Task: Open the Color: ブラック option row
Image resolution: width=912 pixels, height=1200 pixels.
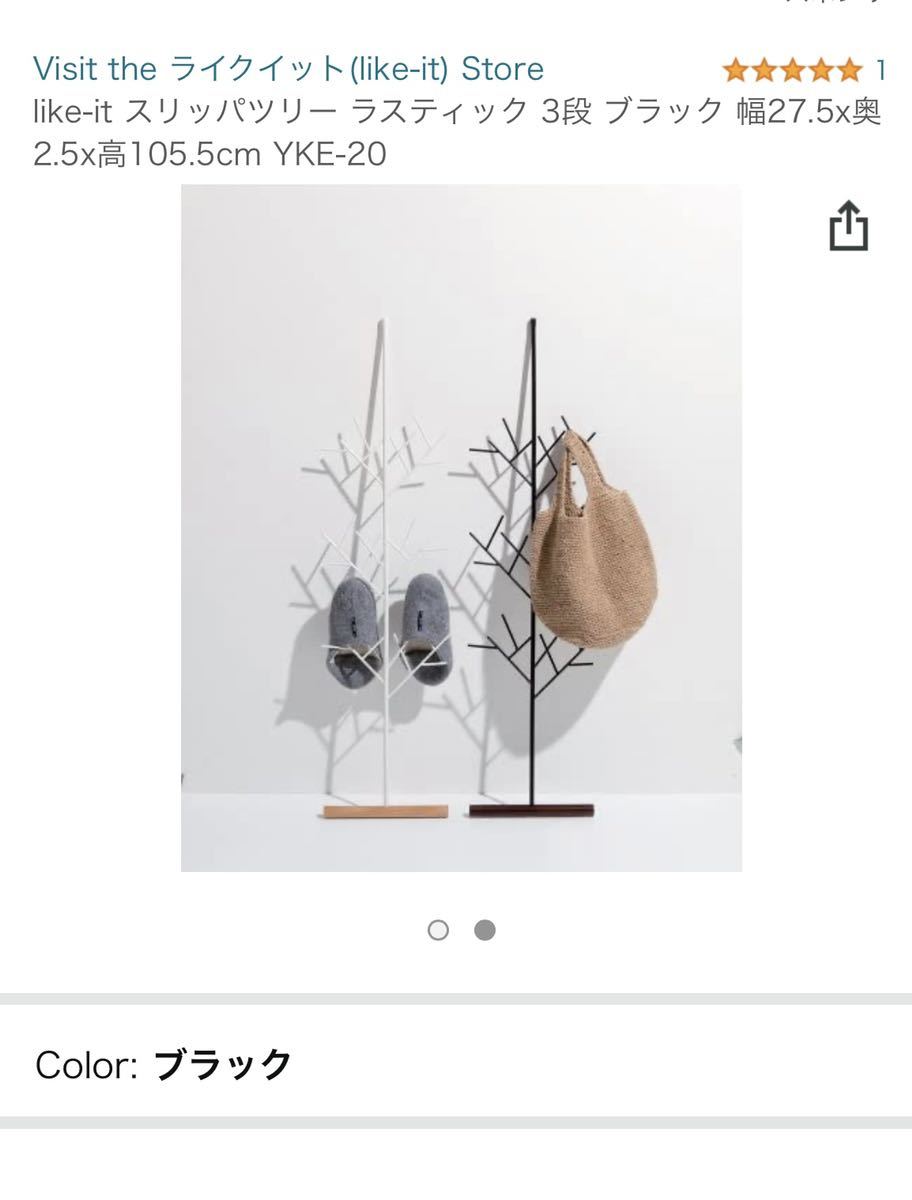Action: 456,1064
